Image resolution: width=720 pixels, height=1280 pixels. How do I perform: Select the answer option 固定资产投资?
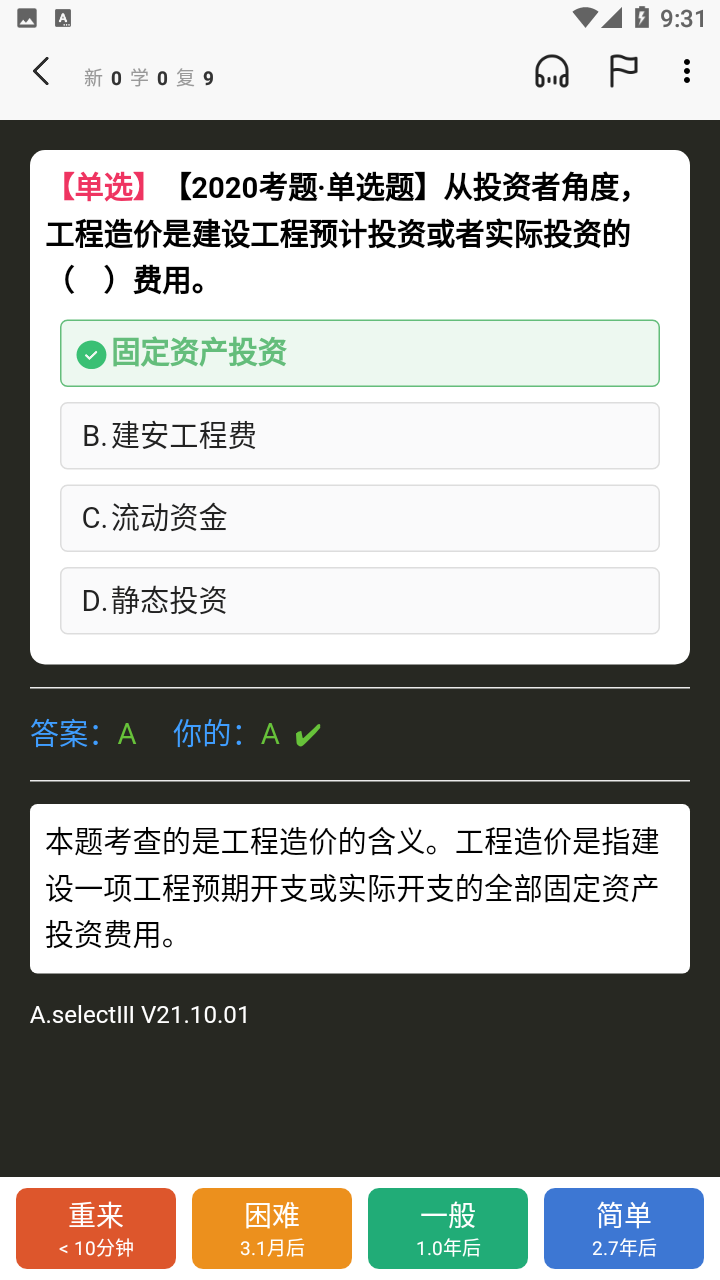tap(360, 353)
